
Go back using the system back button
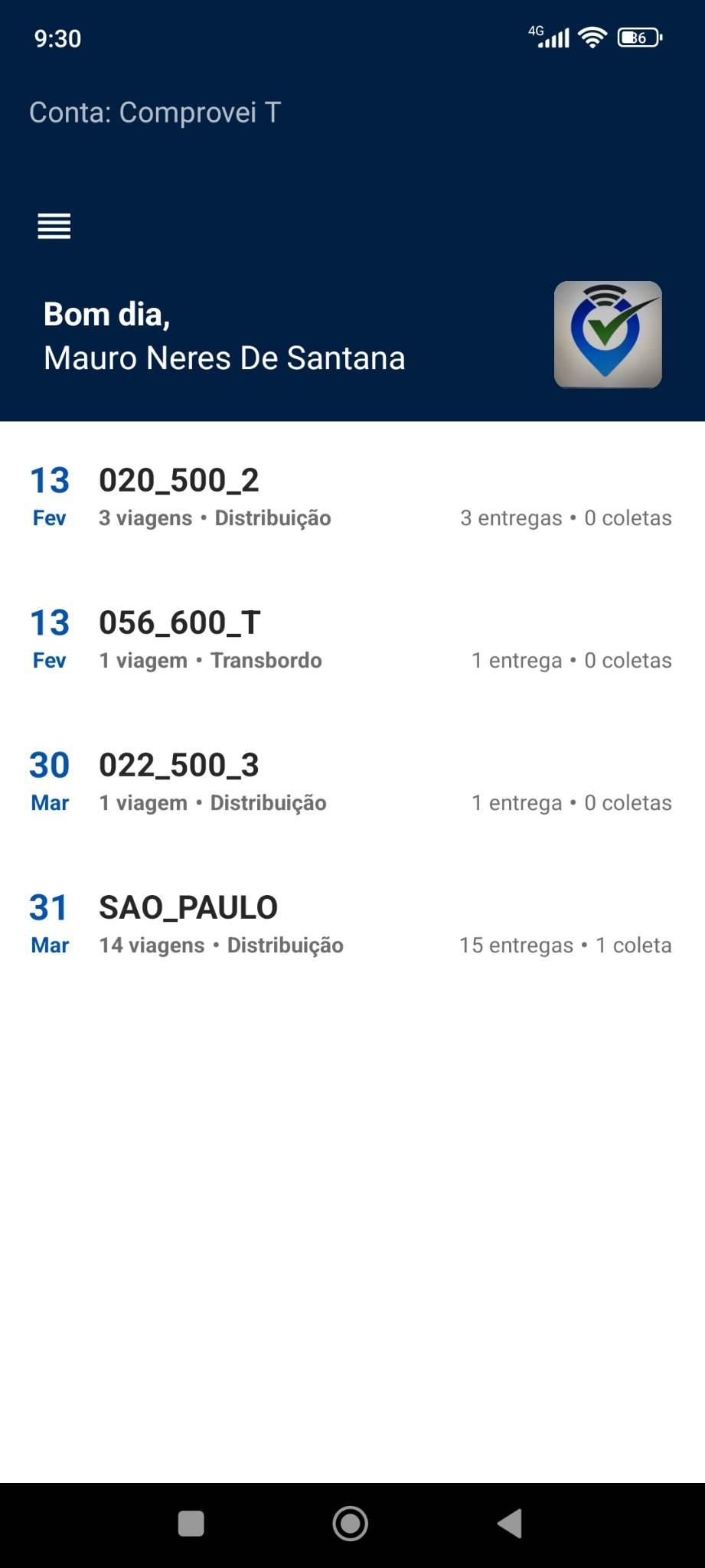tap(510, 1524)
